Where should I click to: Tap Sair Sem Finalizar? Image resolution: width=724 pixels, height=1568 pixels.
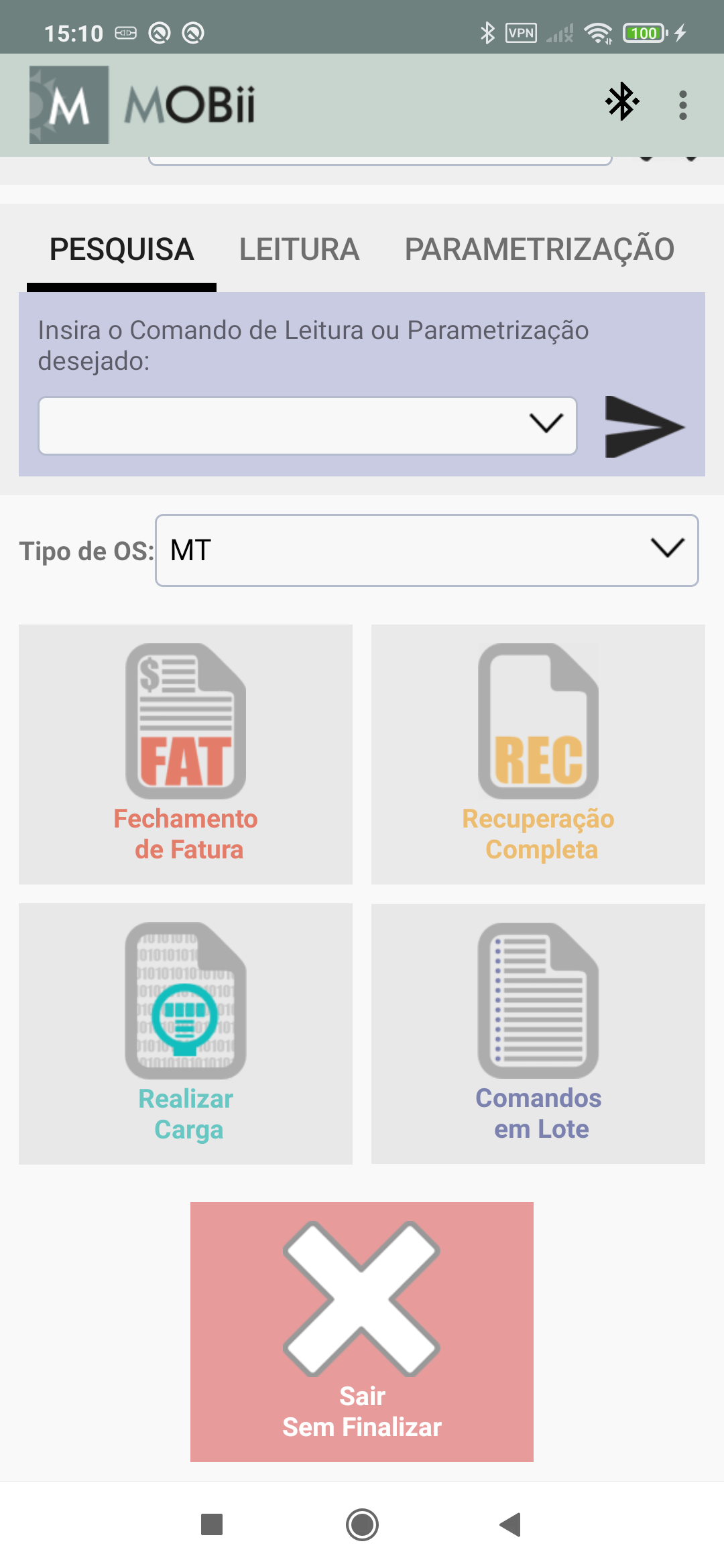[x=362, y=1331]
